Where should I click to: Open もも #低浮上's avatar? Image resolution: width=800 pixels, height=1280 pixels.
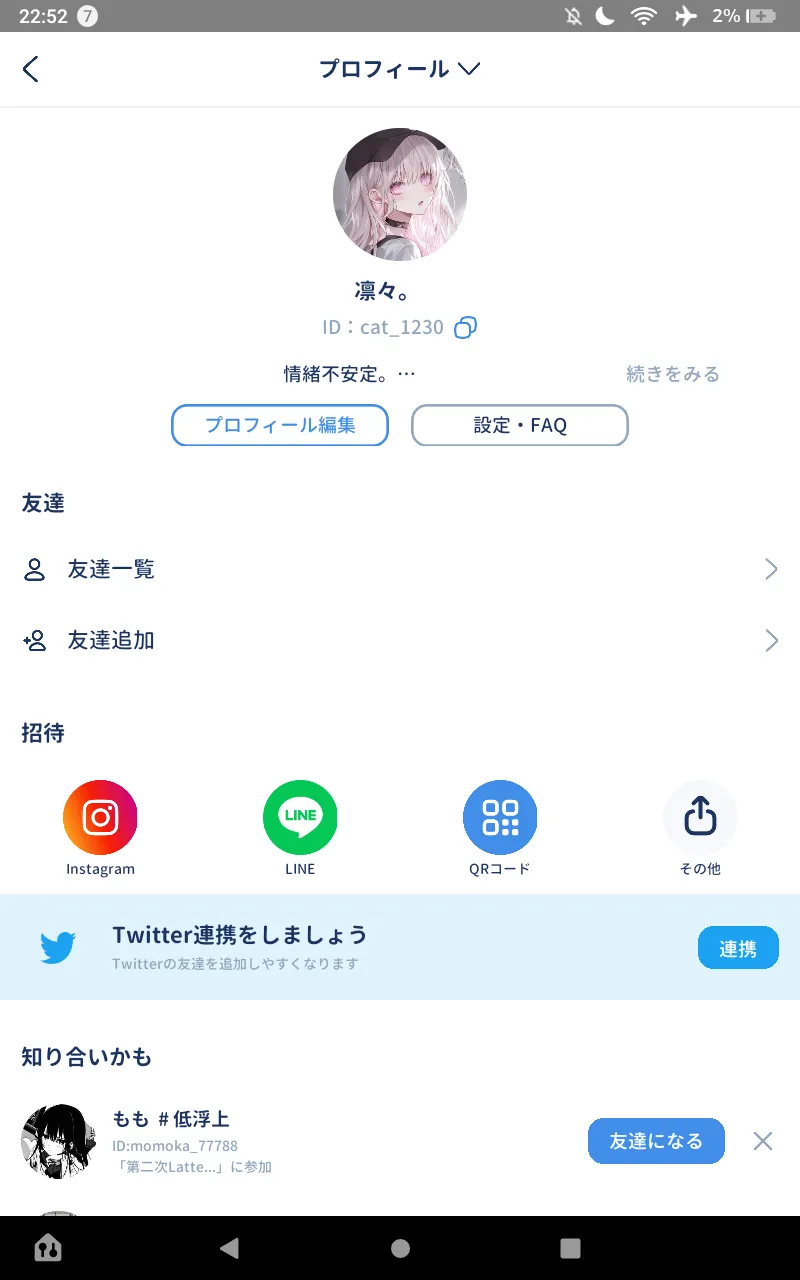click(x=59, y=1141)
